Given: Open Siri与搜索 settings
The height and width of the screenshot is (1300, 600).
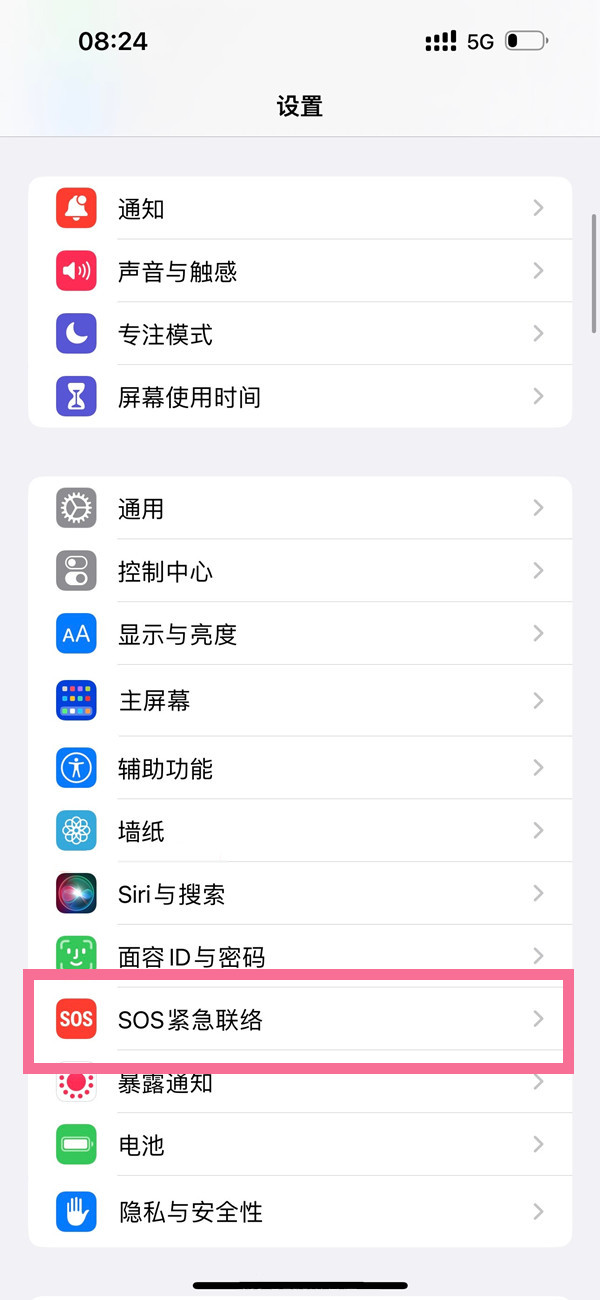Looking at the screenshot, I should (300, 893).
